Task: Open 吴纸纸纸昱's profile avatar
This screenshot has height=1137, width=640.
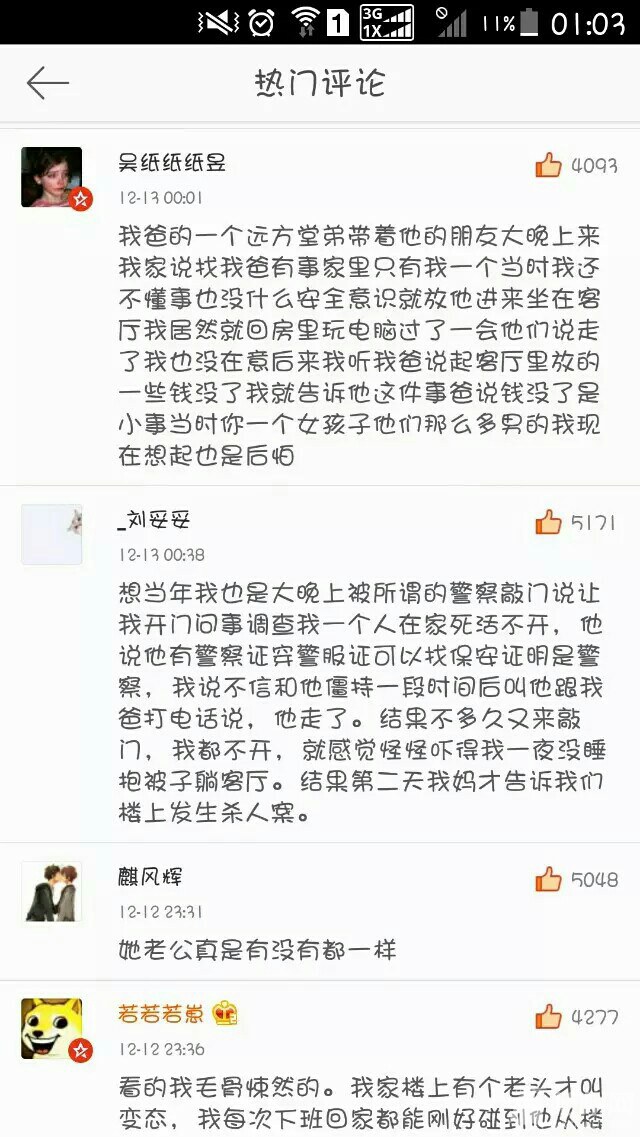Action: pyautogui.click(x=52, y=177)
